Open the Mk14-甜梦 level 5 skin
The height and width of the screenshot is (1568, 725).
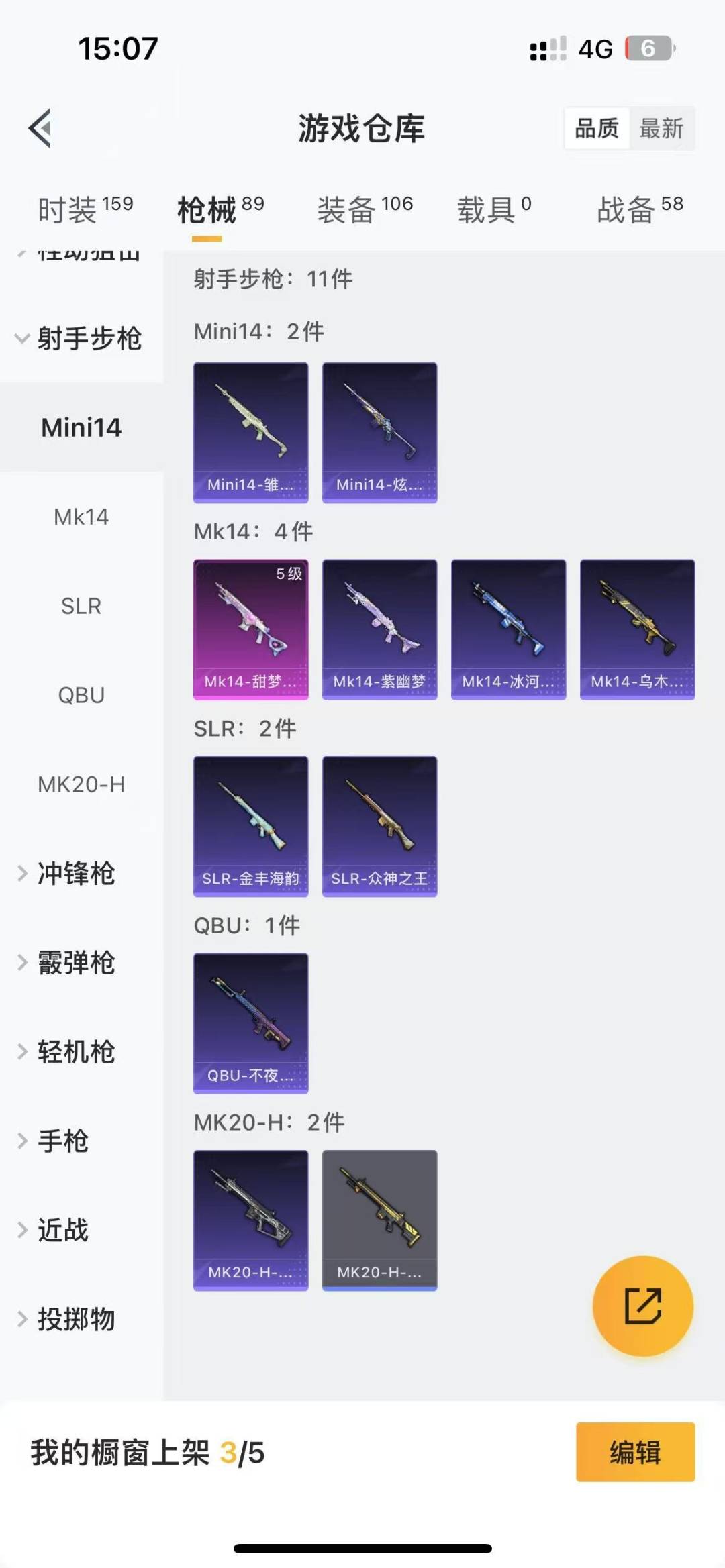[x=251, y=629]
